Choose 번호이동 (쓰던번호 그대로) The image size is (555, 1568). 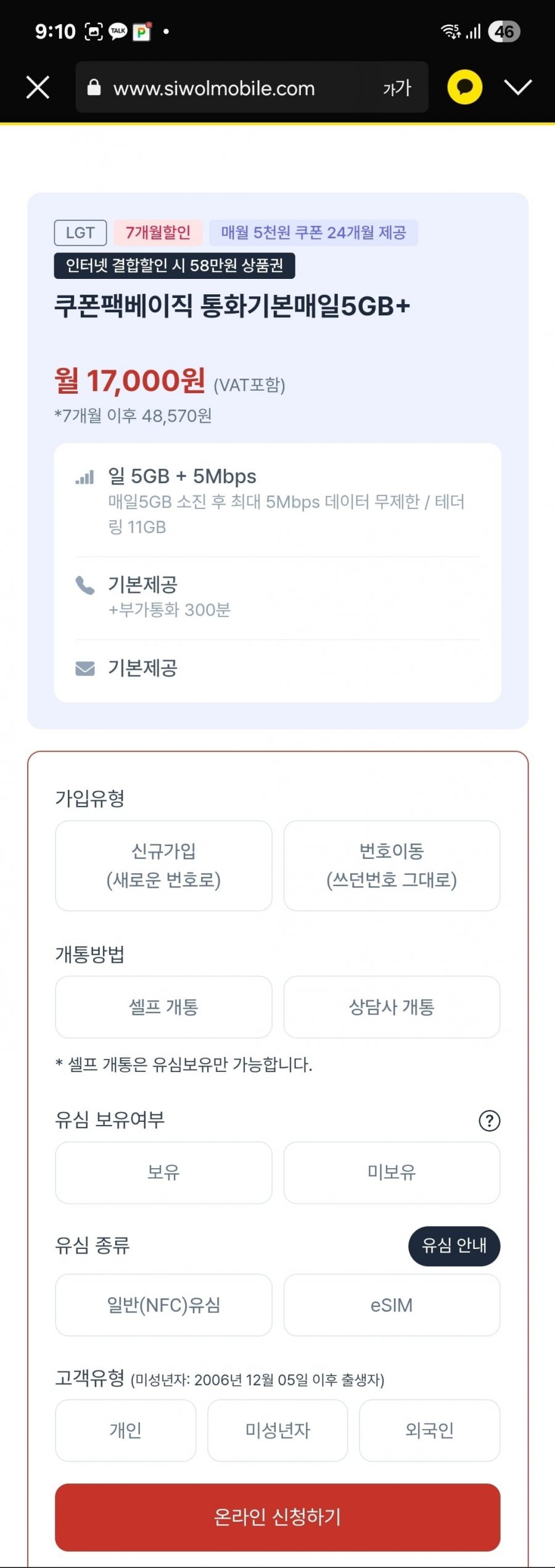tap(392, 865)
